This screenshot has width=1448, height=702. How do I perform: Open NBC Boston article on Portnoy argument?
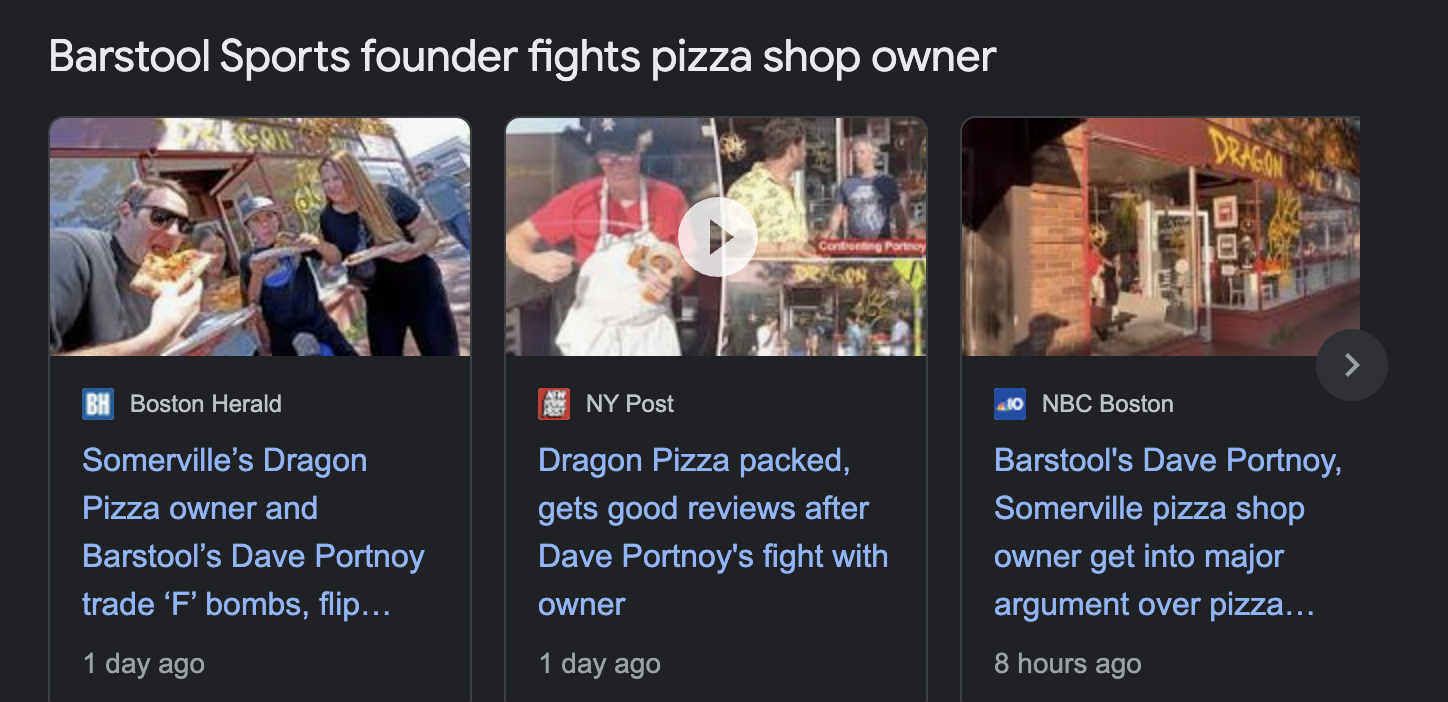click(1167, 532)
